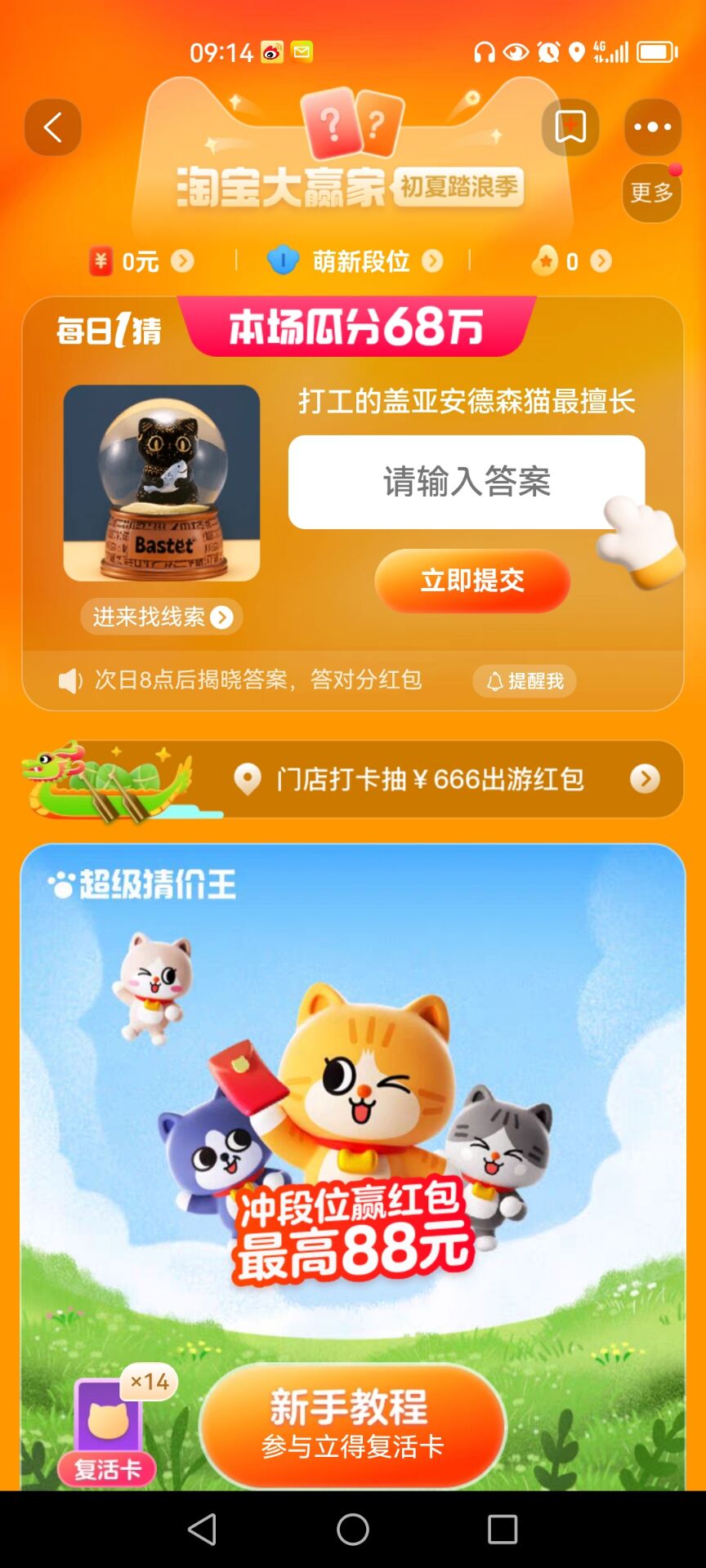Tap the bookmark icon in the header
This screenshot has height=1568, width=706.
(570, 127)
